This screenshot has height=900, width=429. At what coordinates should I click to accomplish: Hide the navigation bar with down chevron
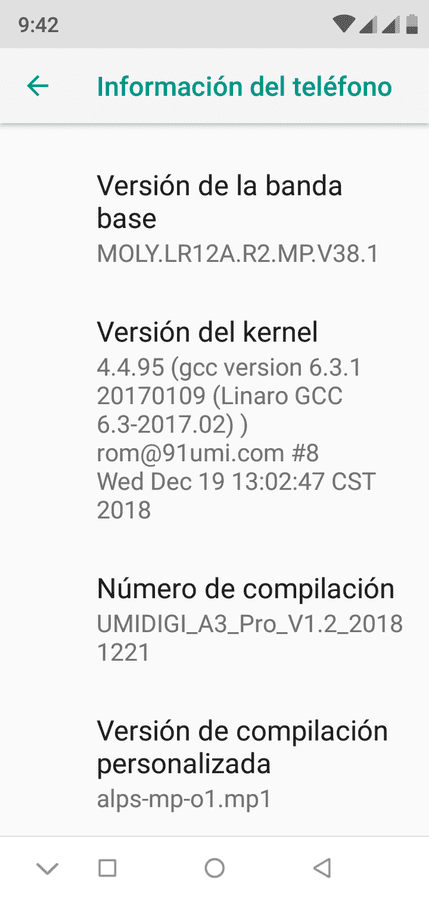tap(47, 868)
